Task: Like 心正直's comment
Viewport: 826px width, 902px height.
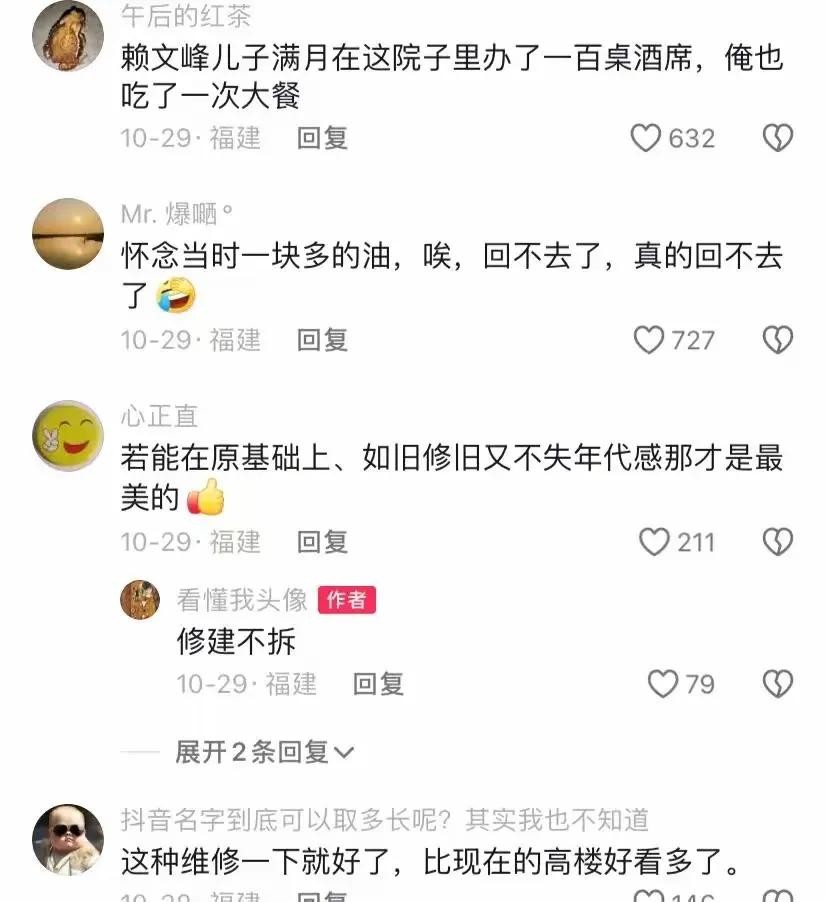Action: coord(654,542)
